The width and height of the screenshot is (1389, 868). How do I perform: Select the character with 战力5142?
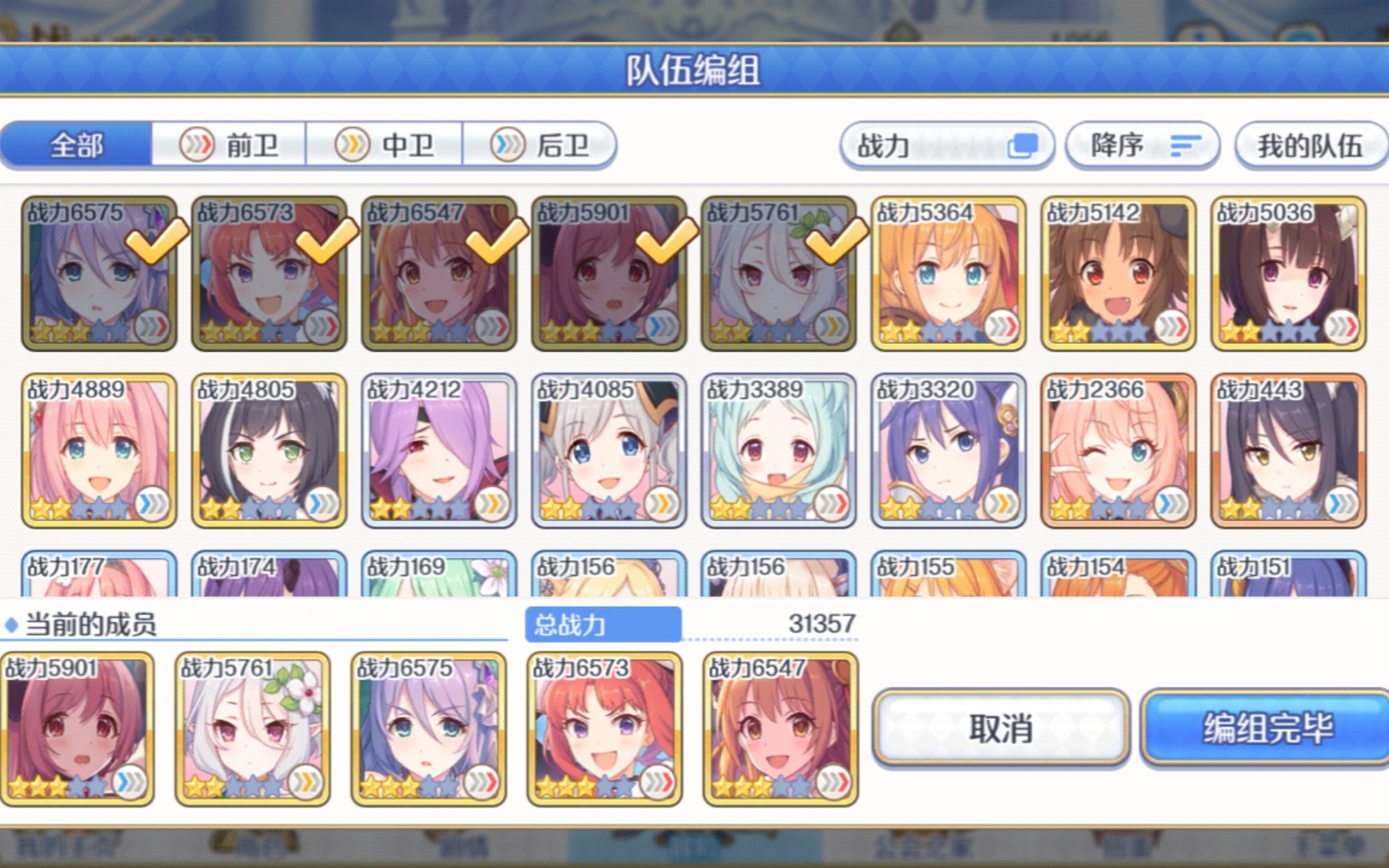click(1118, 275)
